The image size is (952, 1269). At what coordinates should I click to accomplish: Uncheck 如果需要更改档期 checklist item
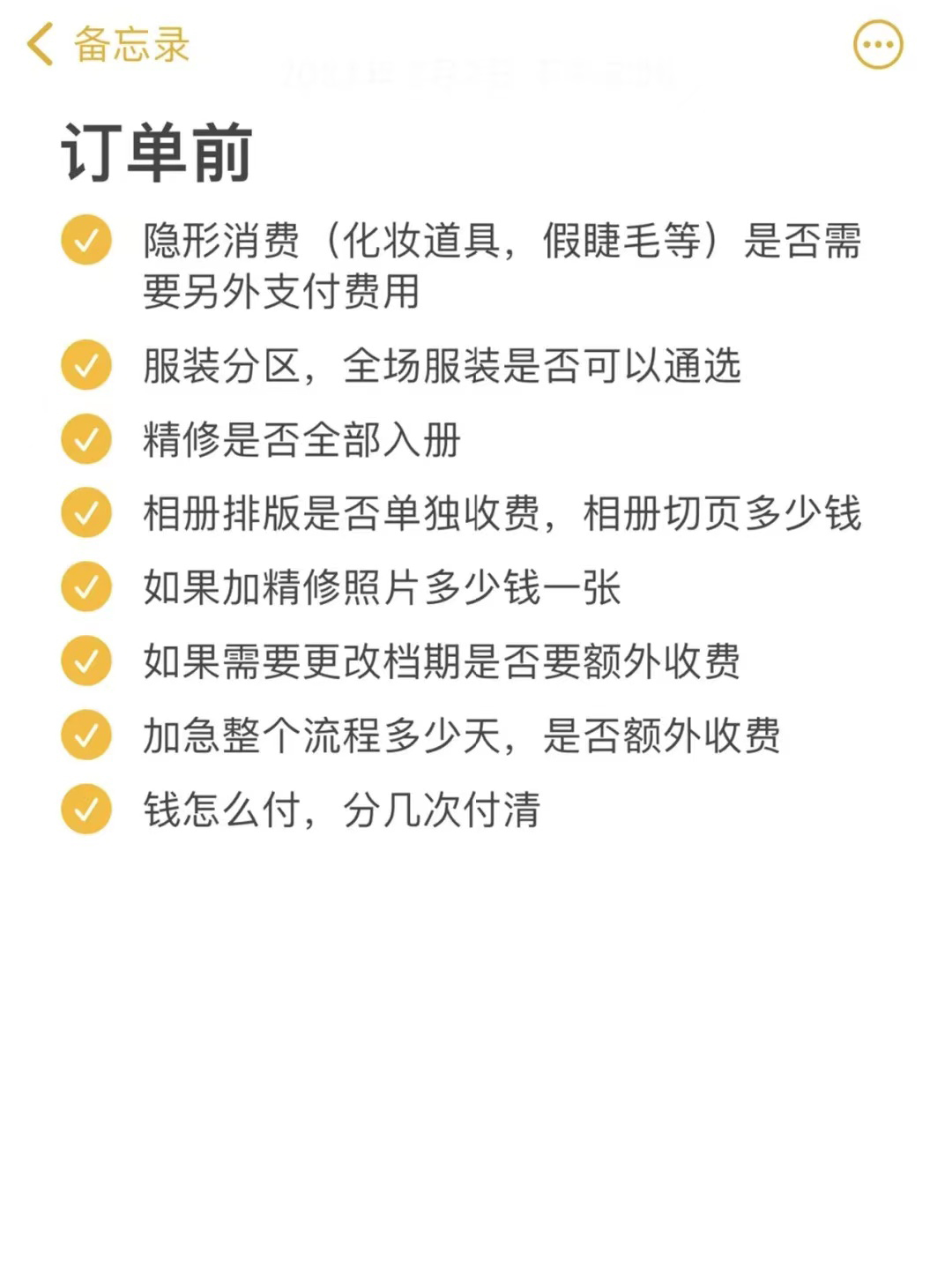[x=86, y=661]
